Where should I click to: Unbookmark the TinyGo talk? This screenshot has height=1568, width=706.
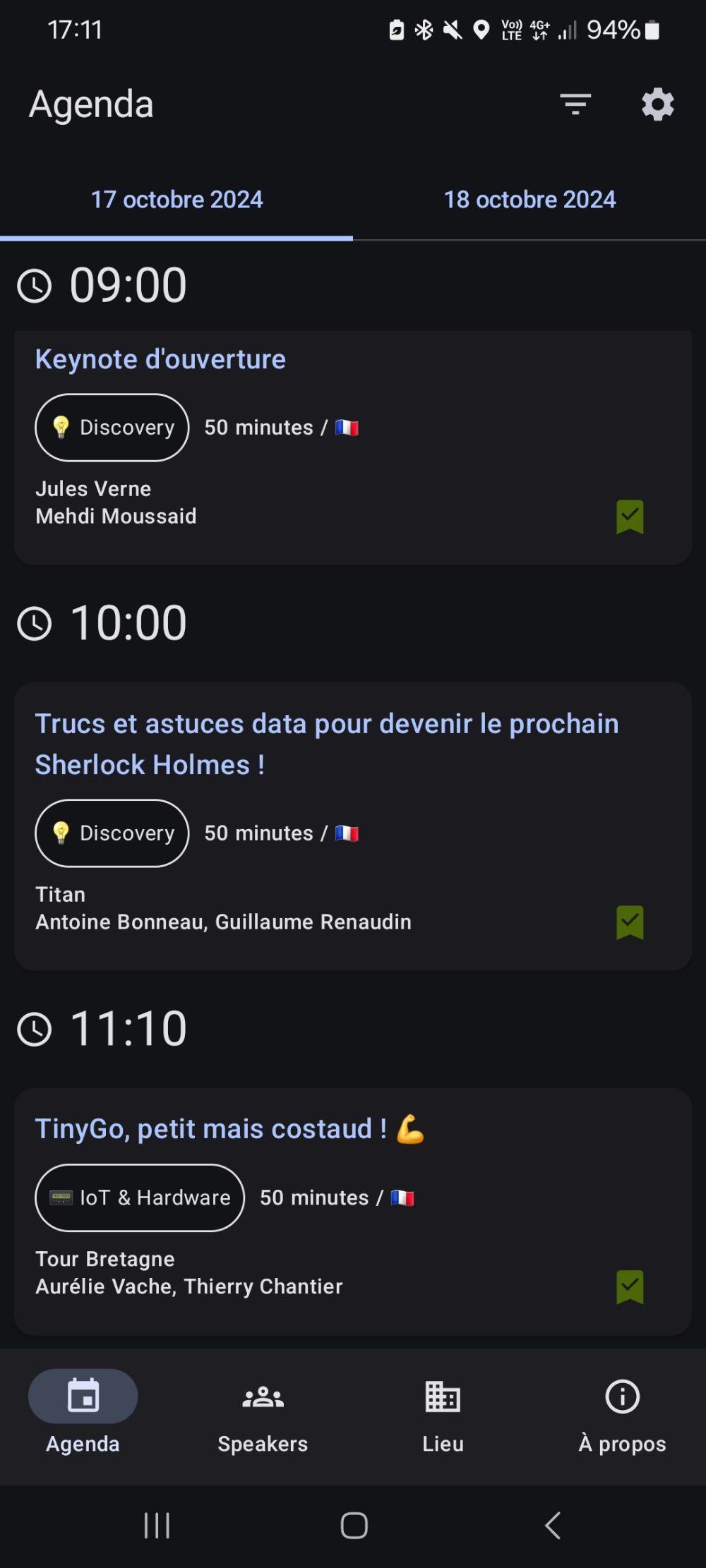630,1287
